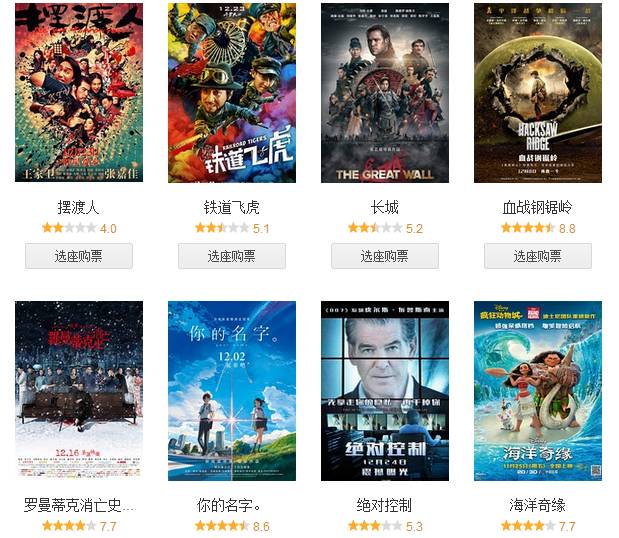Buy tickets for 铁道飞虎
The width and height of the screenshot is (619, 538).
[232, 256]
